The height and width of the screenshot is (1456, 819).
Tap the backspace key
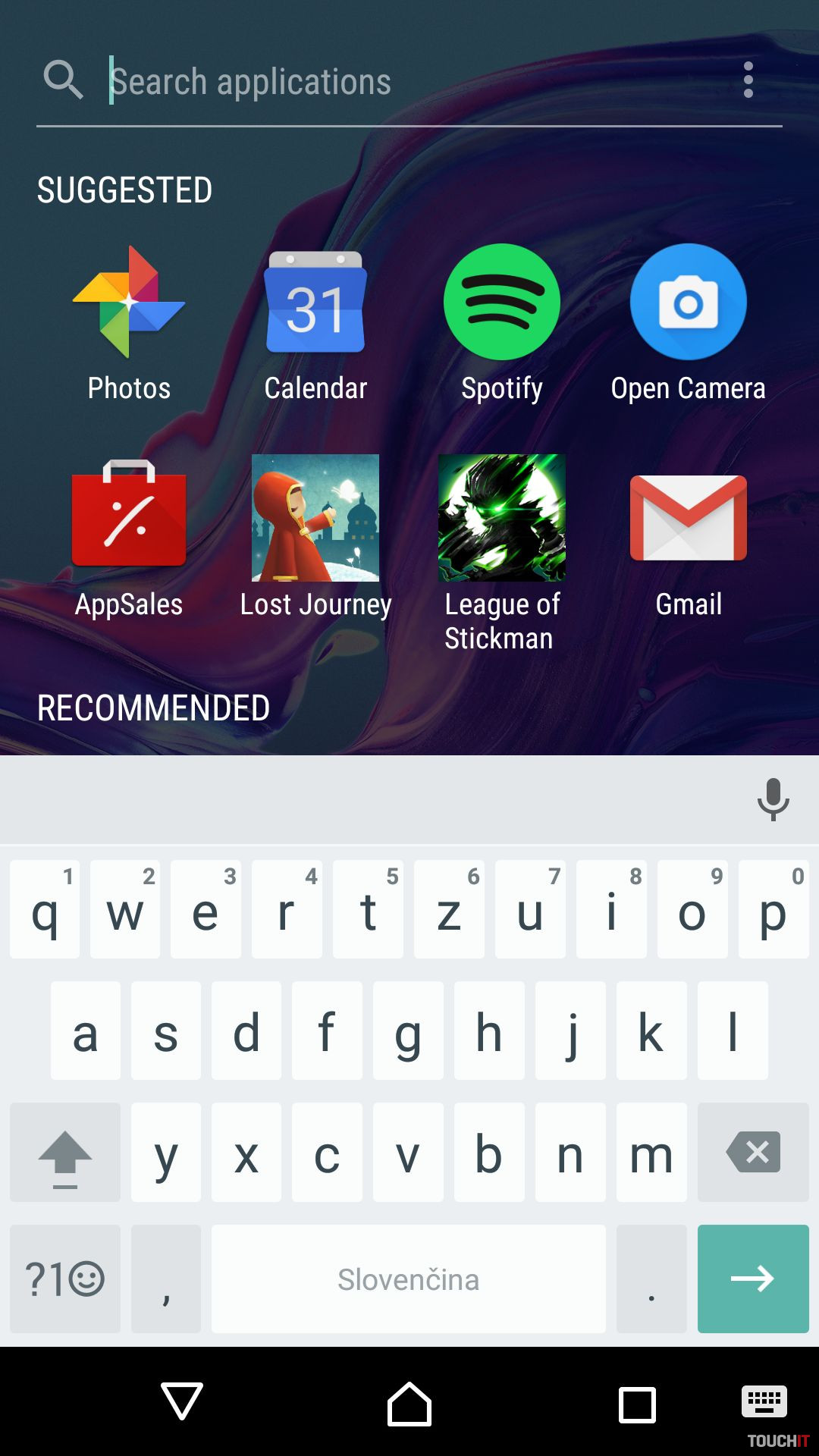753,1152
